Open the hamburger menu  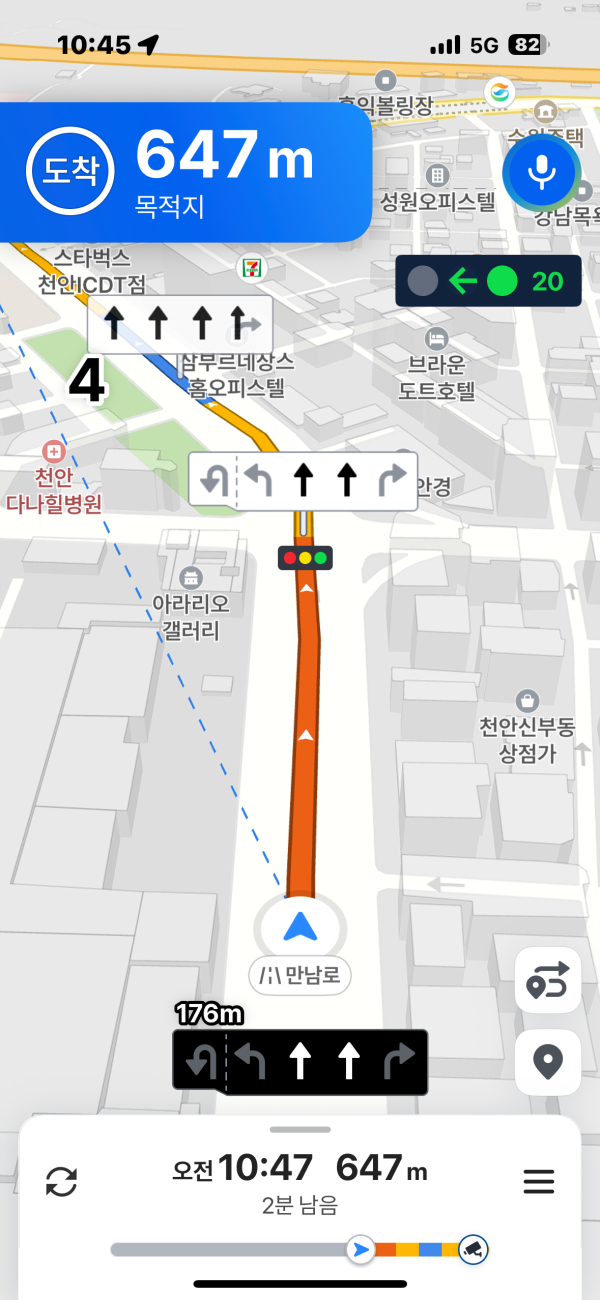click(x=539, y=1182)
